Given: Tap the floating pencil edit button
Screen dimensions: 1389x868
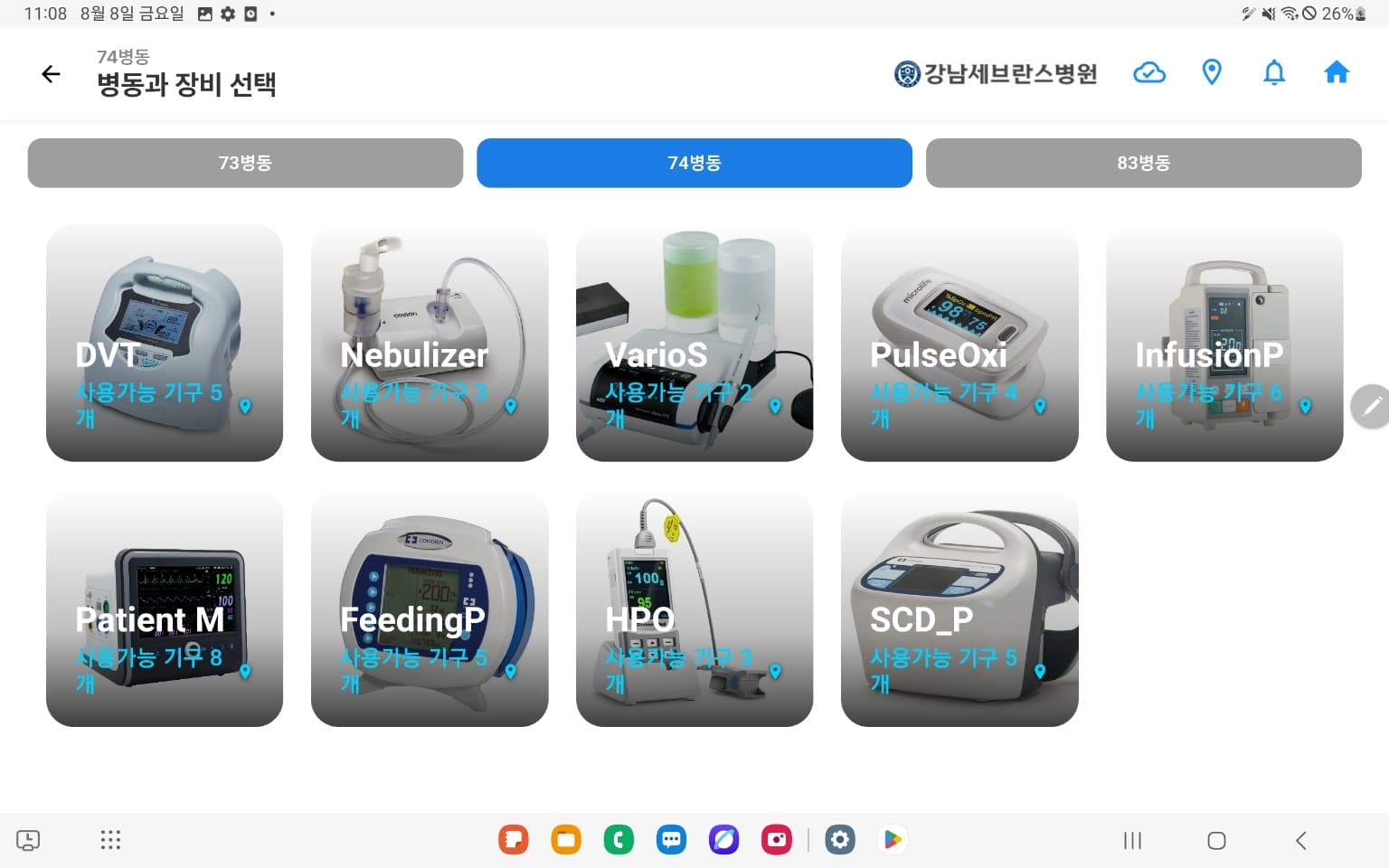Looking at the screenshot, I should (x=1371, y=406).
